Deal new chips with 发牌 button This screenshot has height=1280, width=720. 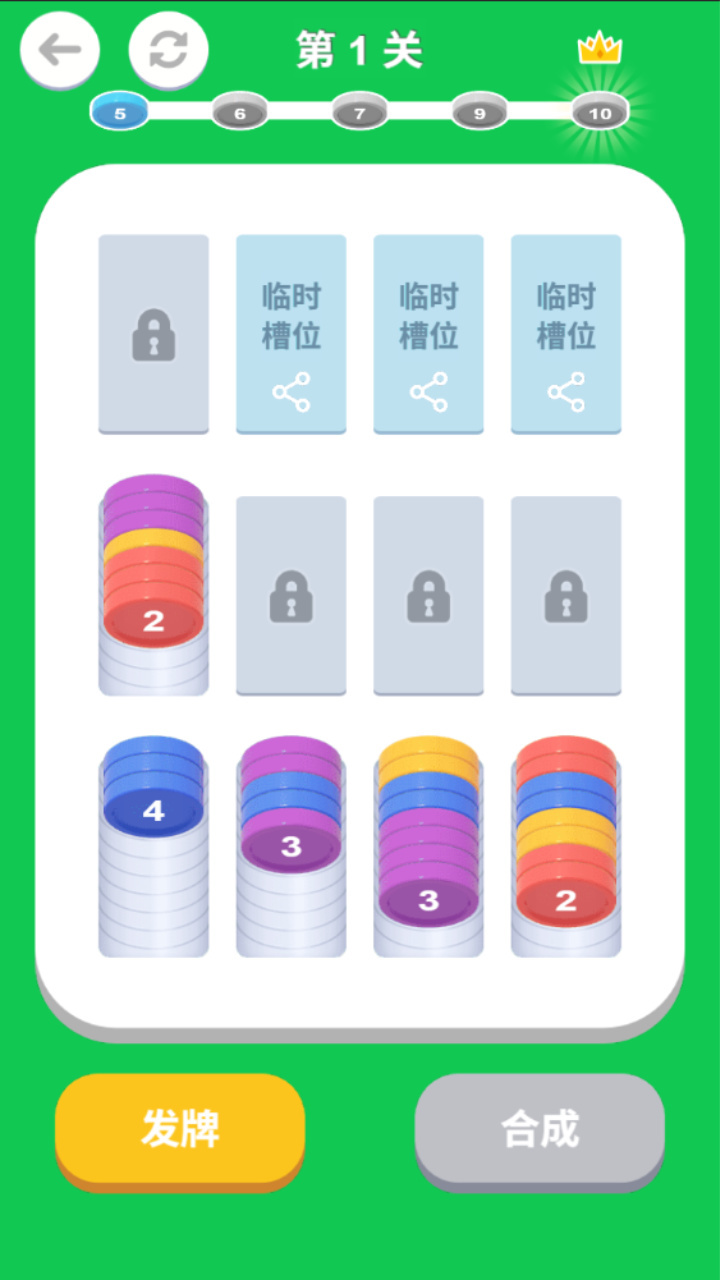[180, 1129]
